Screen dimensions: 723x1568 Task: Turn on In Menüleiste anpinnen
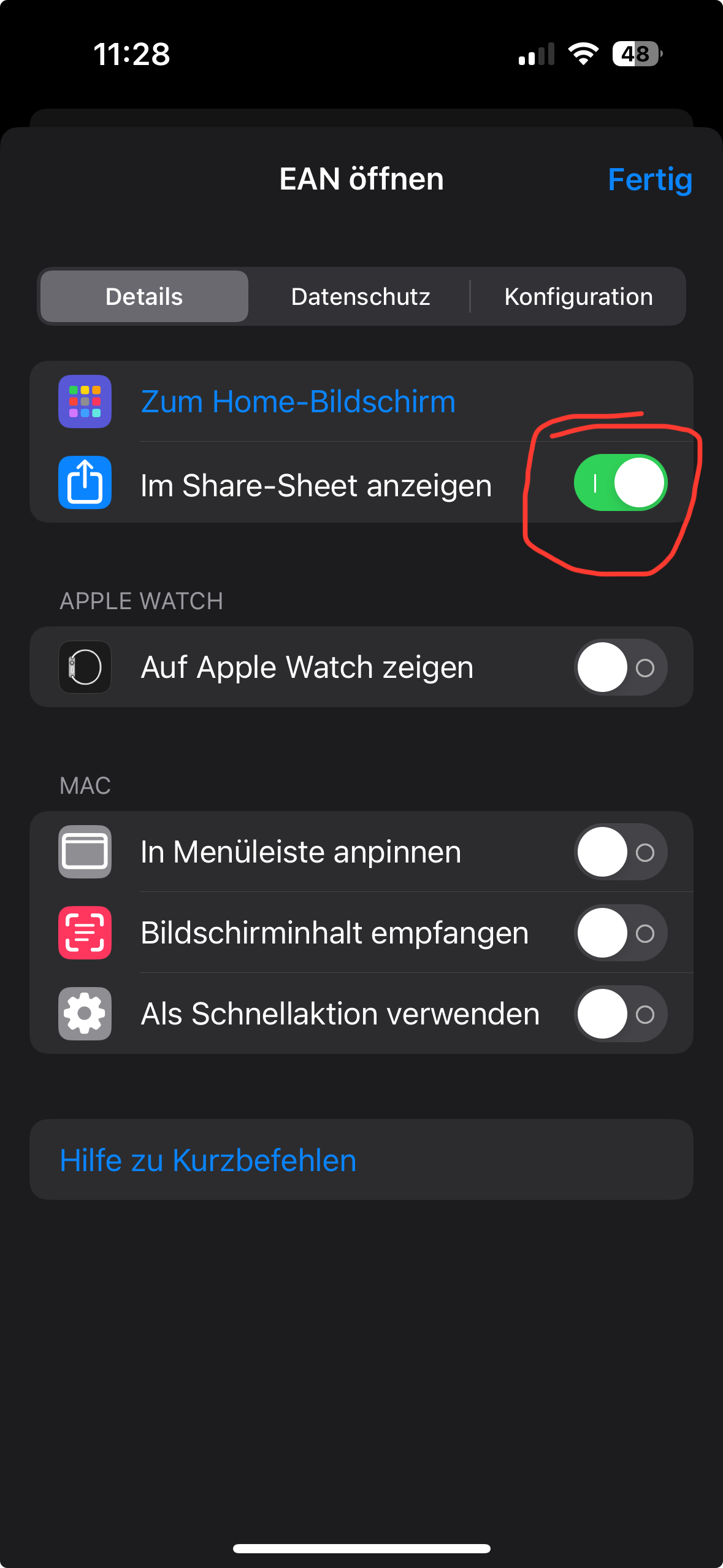coord(620,852)
